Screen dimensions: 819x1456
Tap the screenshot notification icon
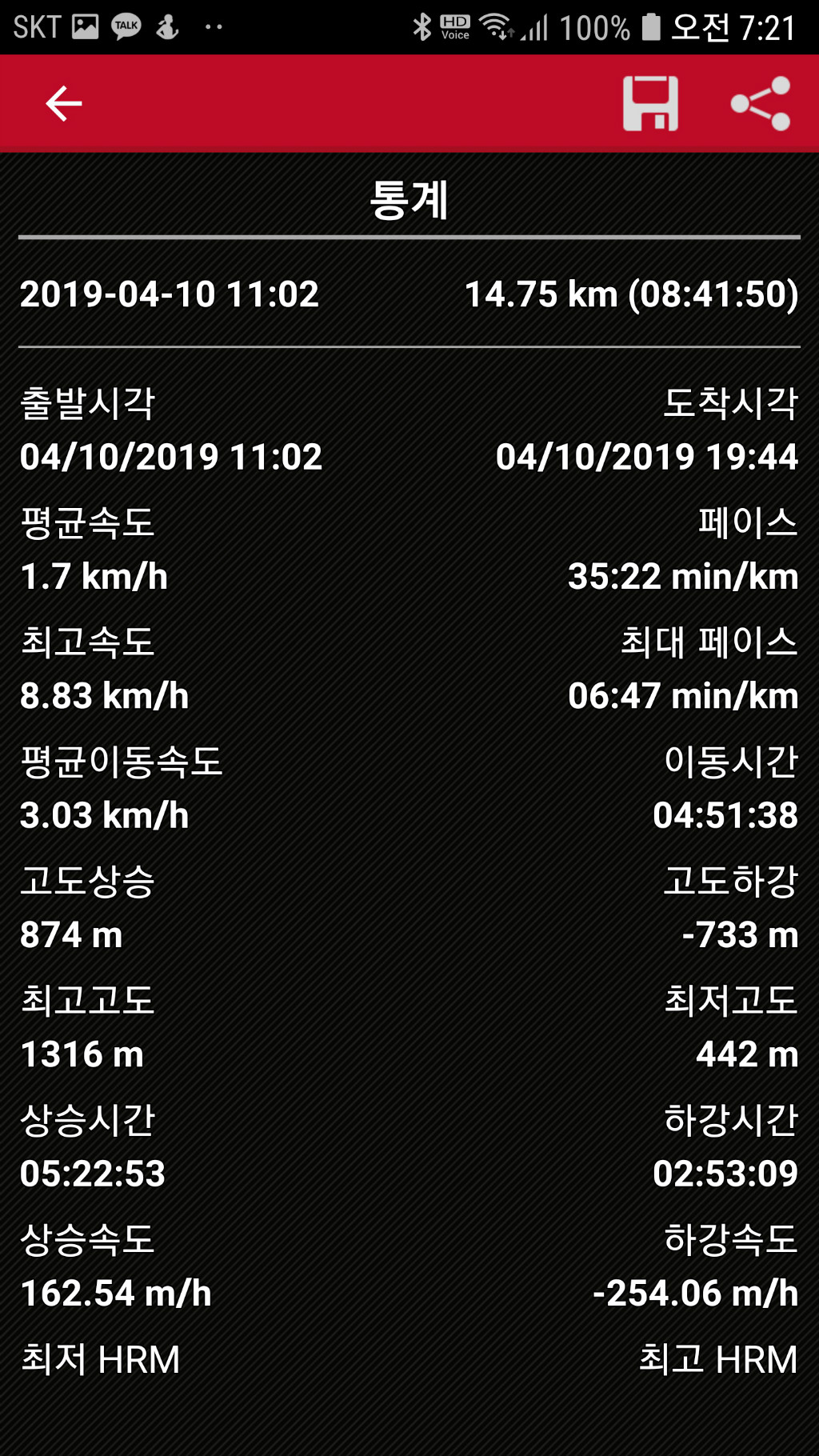tap(86, 26)
